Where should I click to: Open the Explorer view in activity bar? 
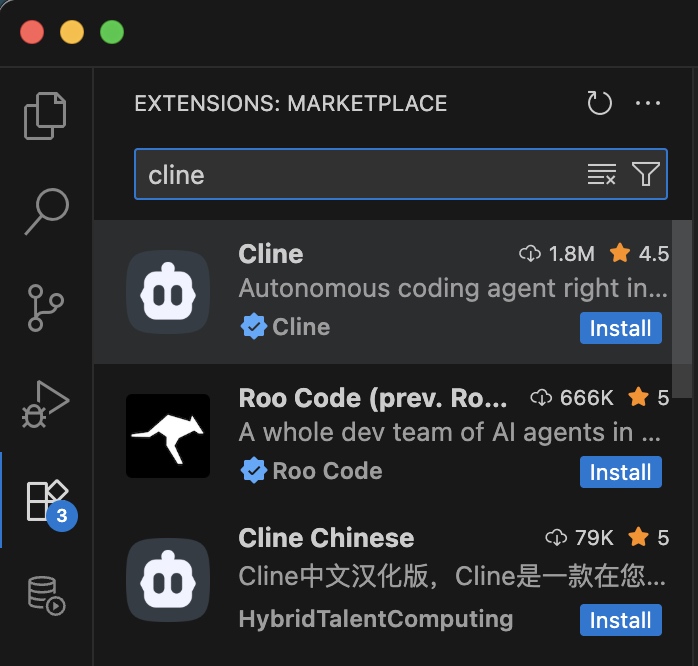click(x=46, y=116)
